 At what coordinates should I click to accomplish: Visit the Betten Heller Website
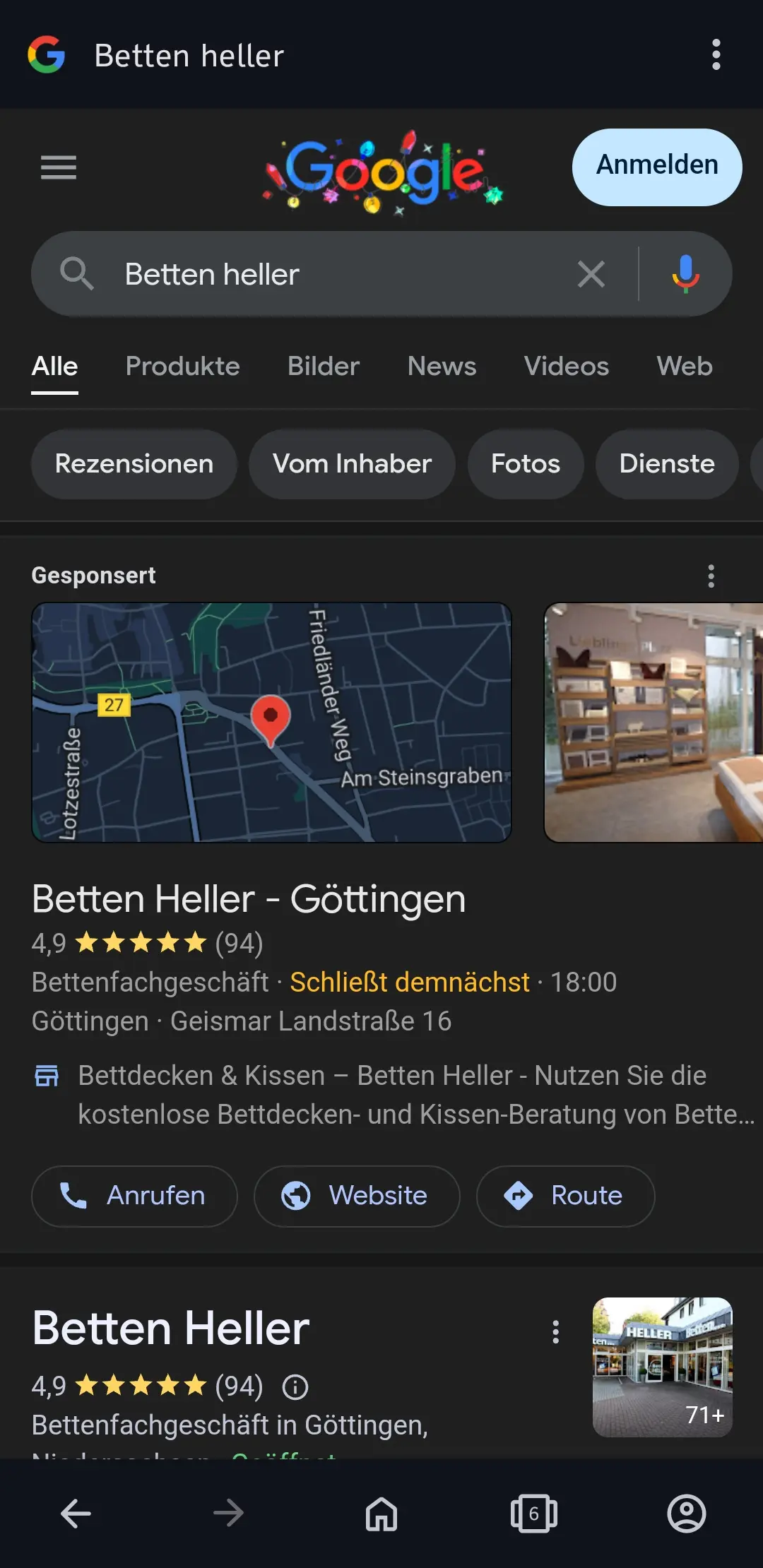point(357,1196)
